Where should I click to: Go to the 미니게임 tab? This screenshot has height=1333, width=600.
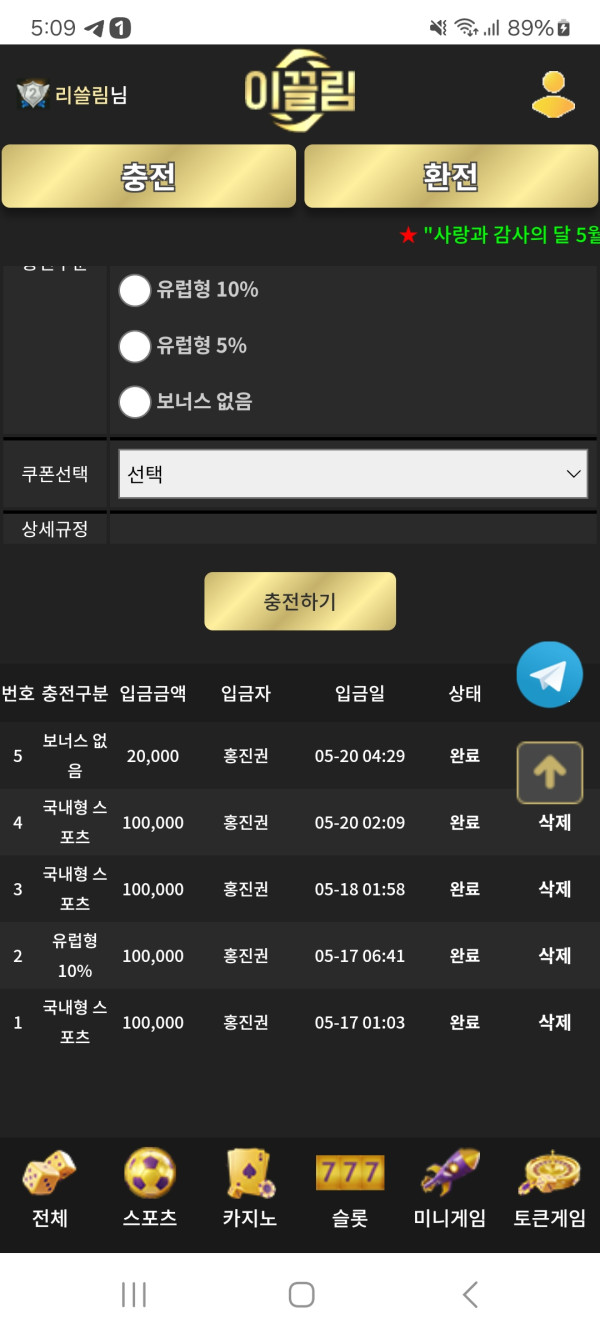click(450, 1190)
